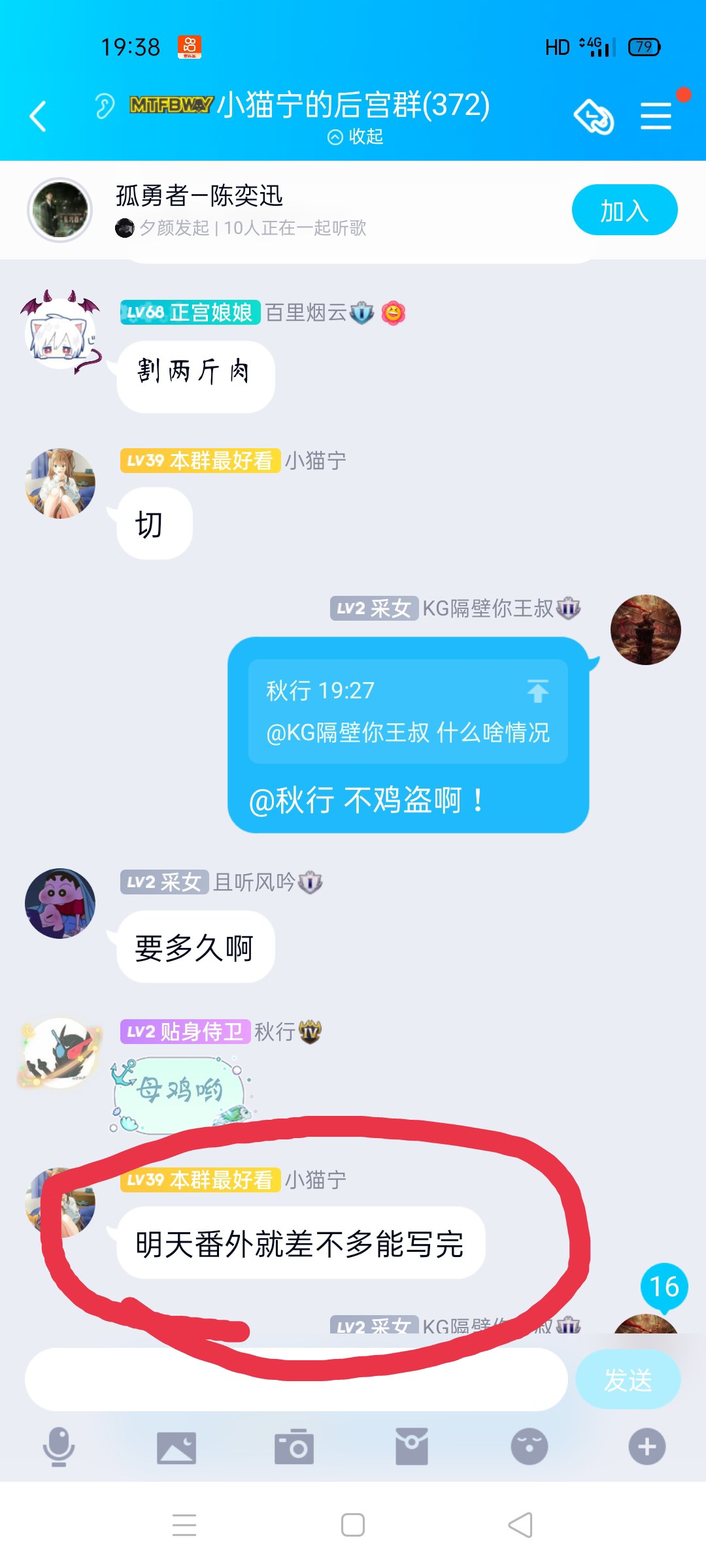Tap the share link icon in header
Image resolution: width=706 pixels, height=1568 pixels.
click(594, 116)
